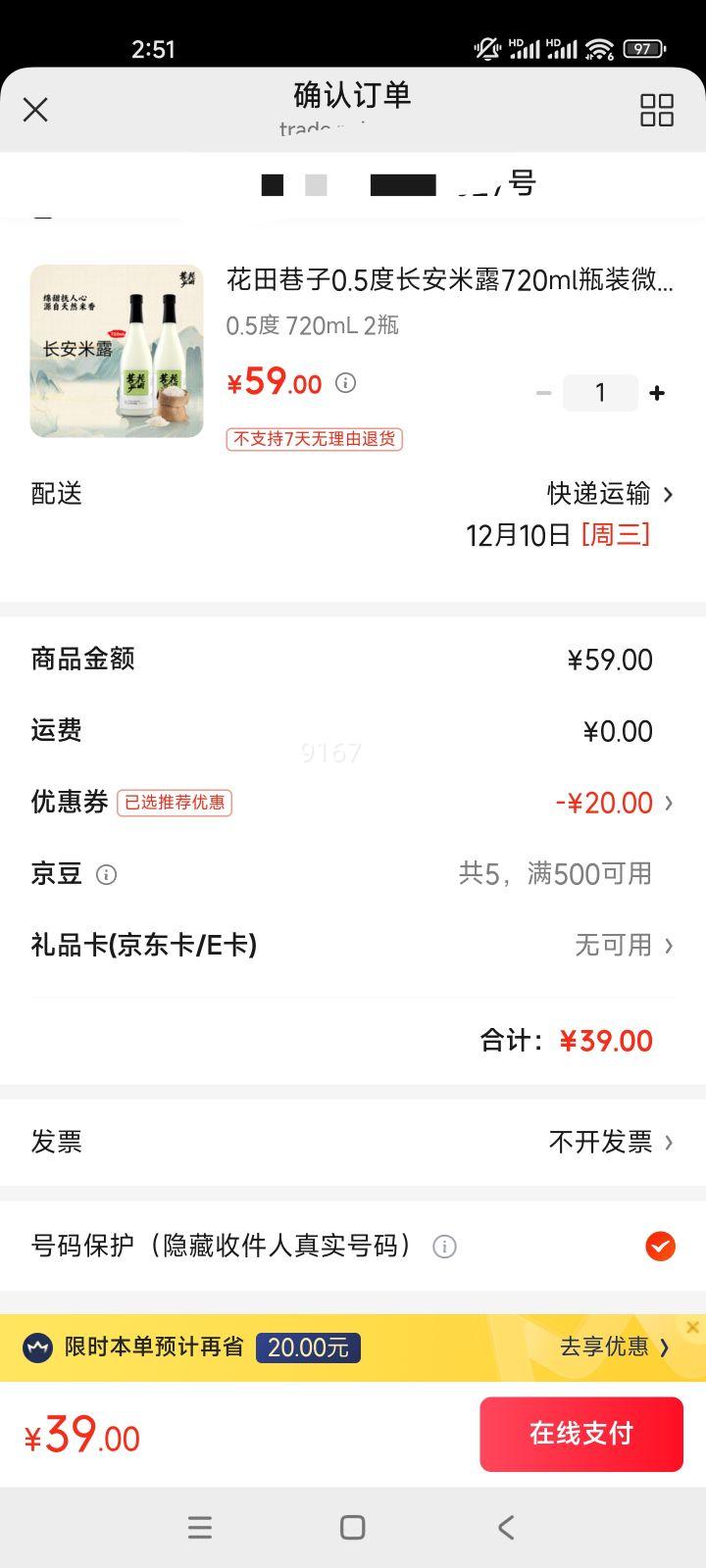The image size is (706, 1568).
Task: Tap 去享优惠 to get discount
Action: [613, 1347]
